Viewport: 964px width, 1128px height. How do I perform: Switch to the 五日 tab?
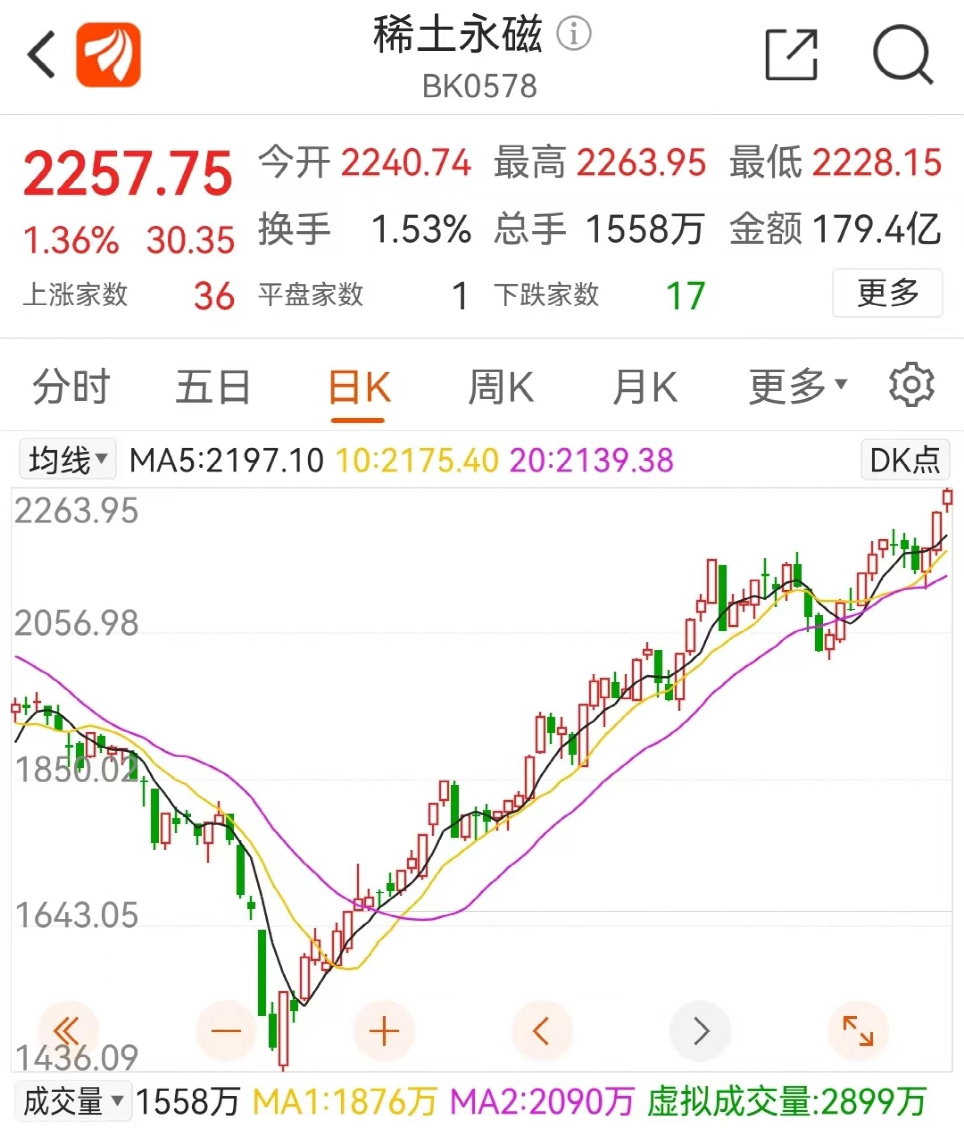pyautogui.click(x=213, y=387)
